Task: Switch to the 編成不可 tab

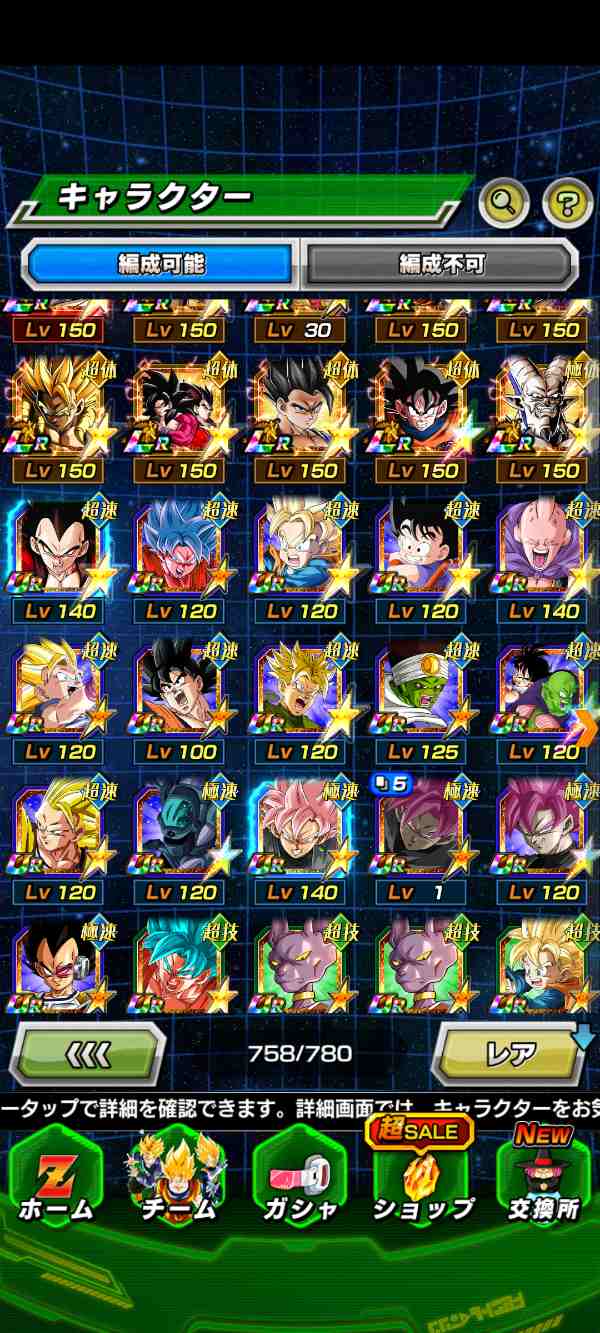Action: tap(441, 264)
